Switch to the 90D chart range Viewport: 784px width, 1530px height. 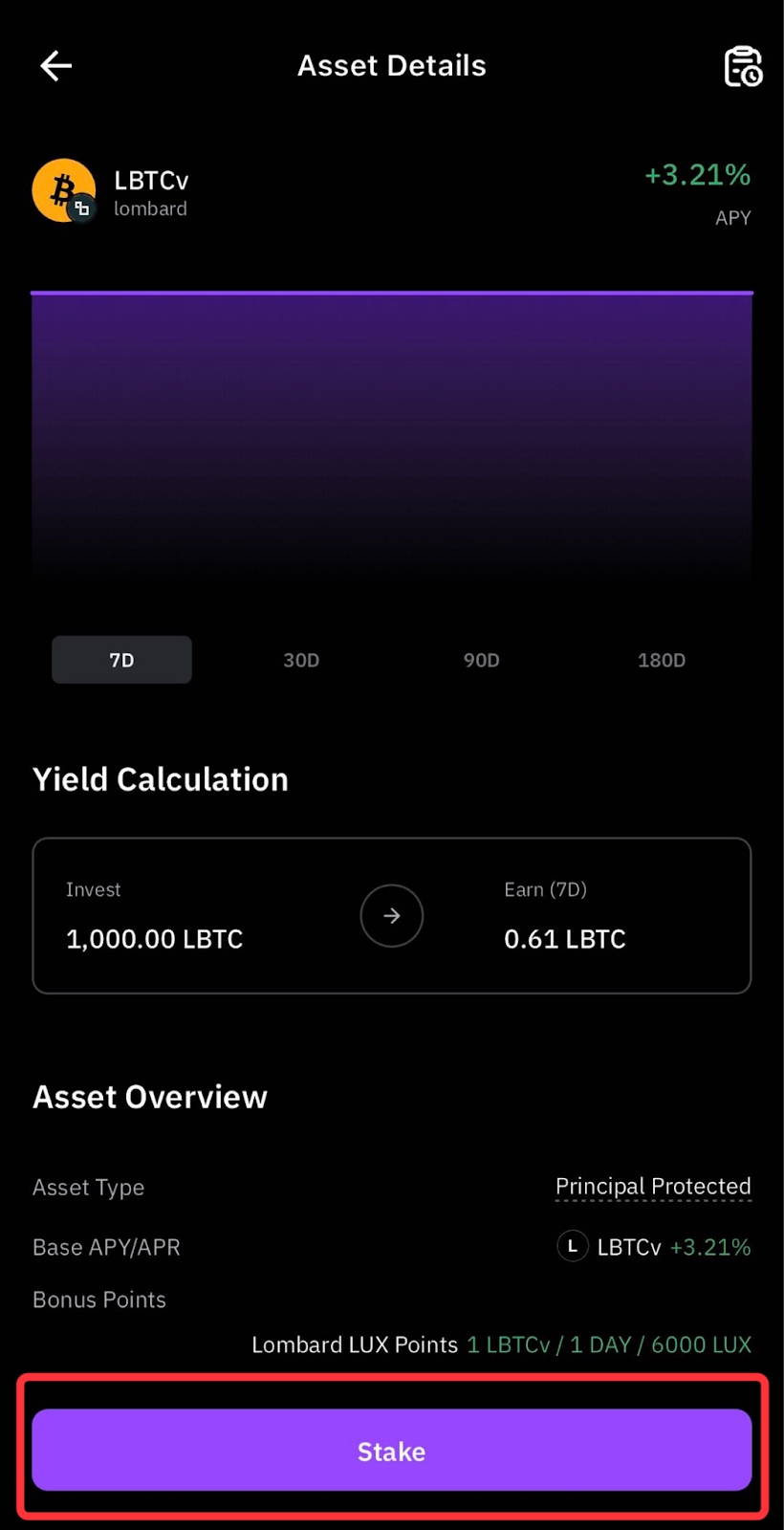(x=481, y=660)
